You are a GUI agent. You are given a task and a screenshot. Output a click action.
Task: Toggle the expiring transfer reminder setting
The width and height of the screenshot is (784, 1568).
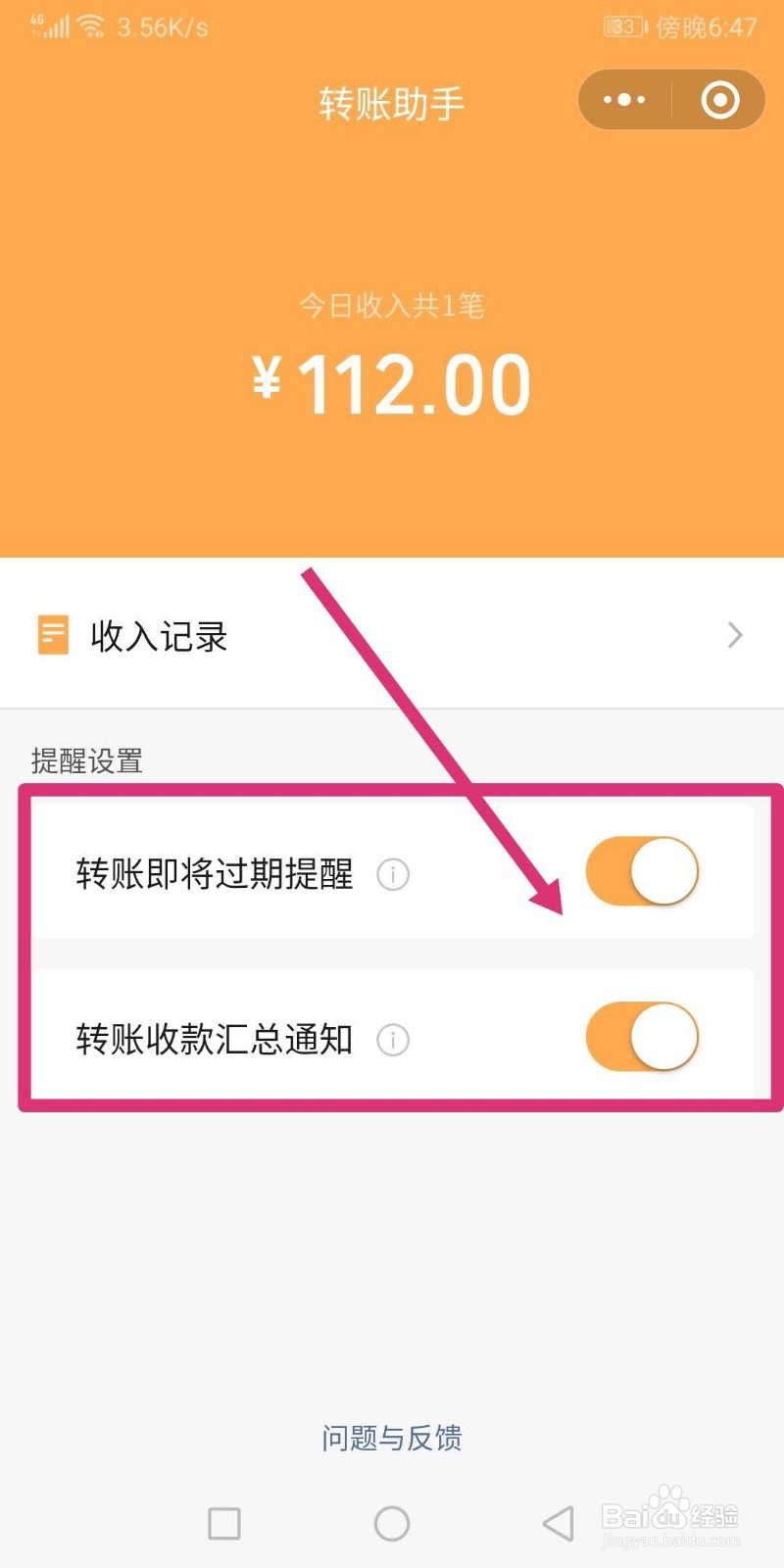coord(642,870)
